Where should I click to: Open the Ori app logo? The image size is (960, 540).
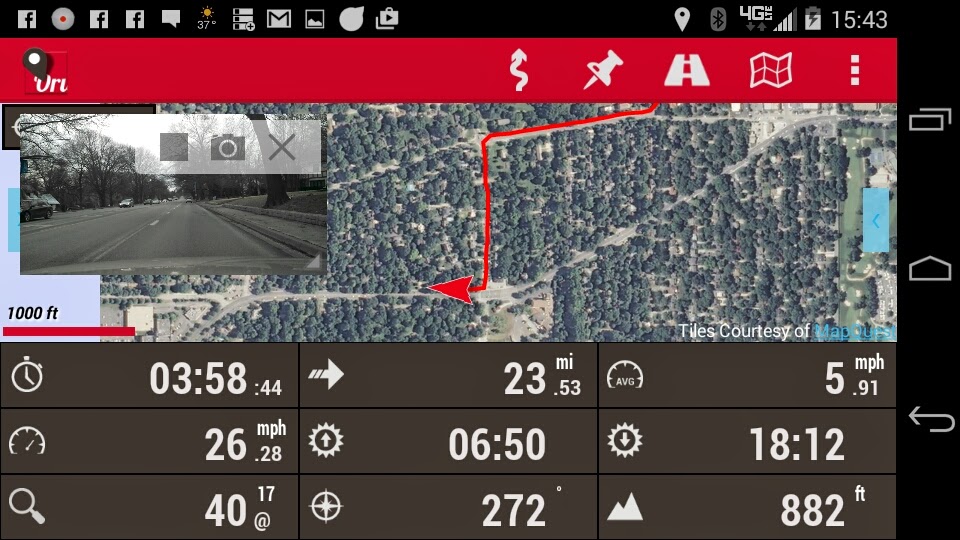click(46, 71)
